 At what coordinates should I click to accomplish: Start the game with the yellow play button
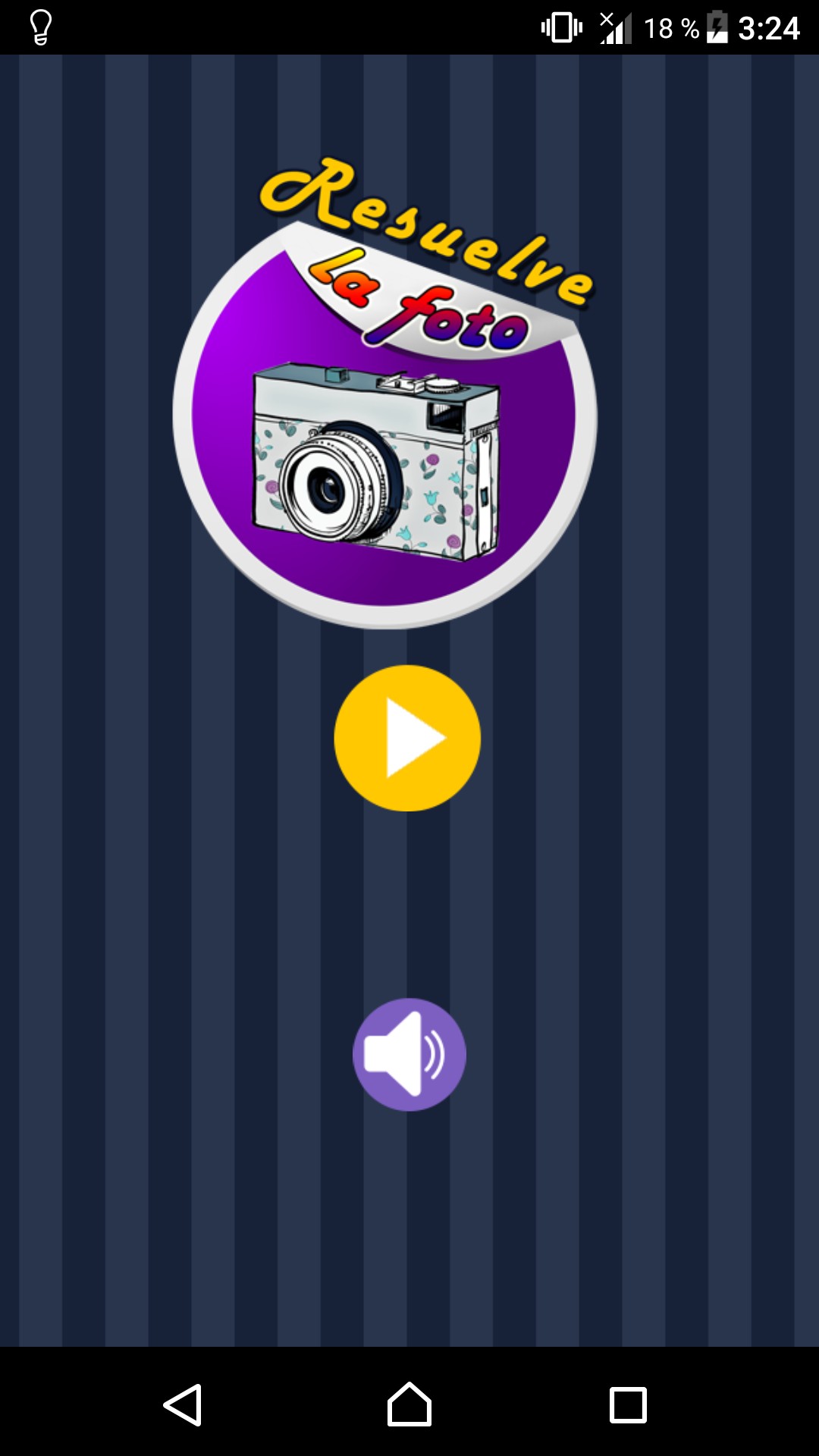407,738
